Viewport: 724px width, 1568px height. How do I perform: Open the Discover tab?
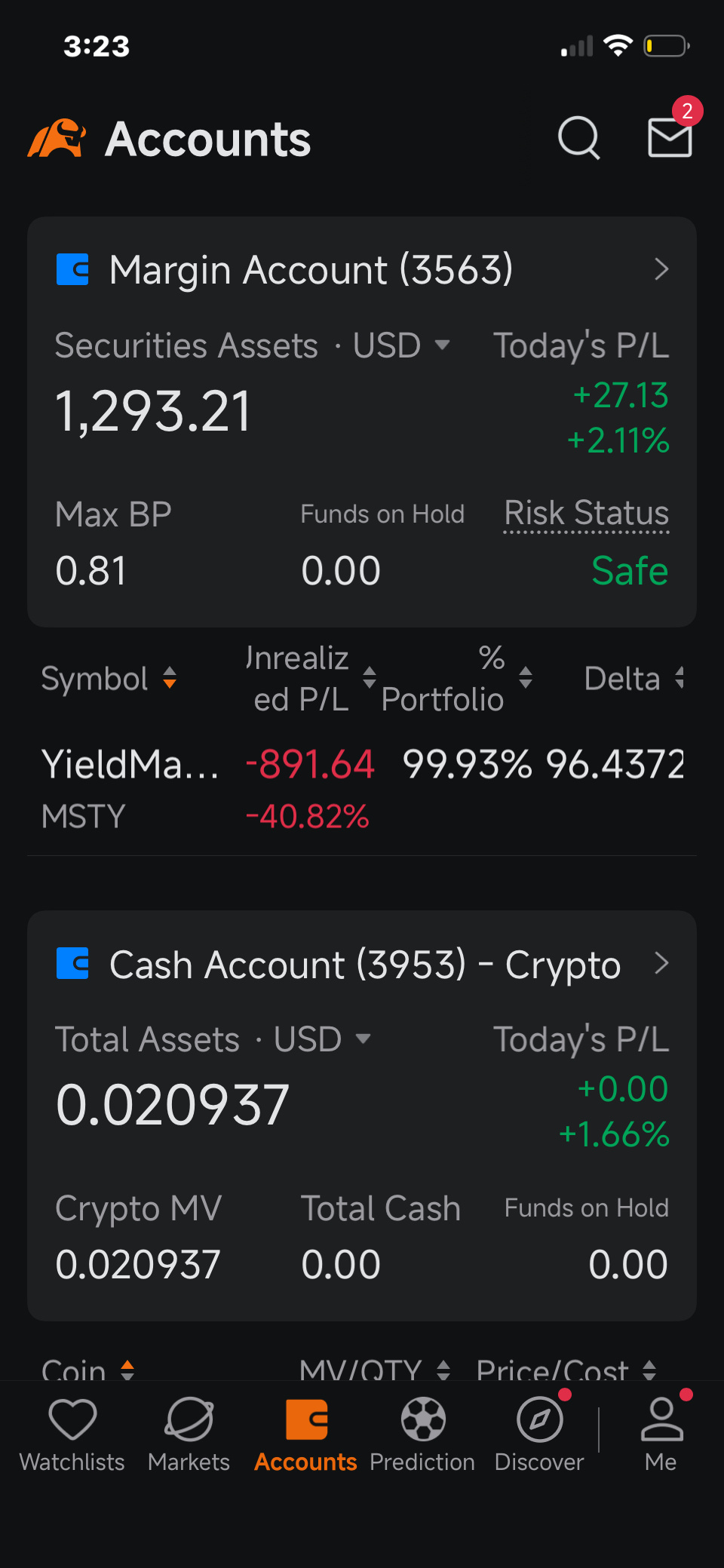click(539, 1435)
